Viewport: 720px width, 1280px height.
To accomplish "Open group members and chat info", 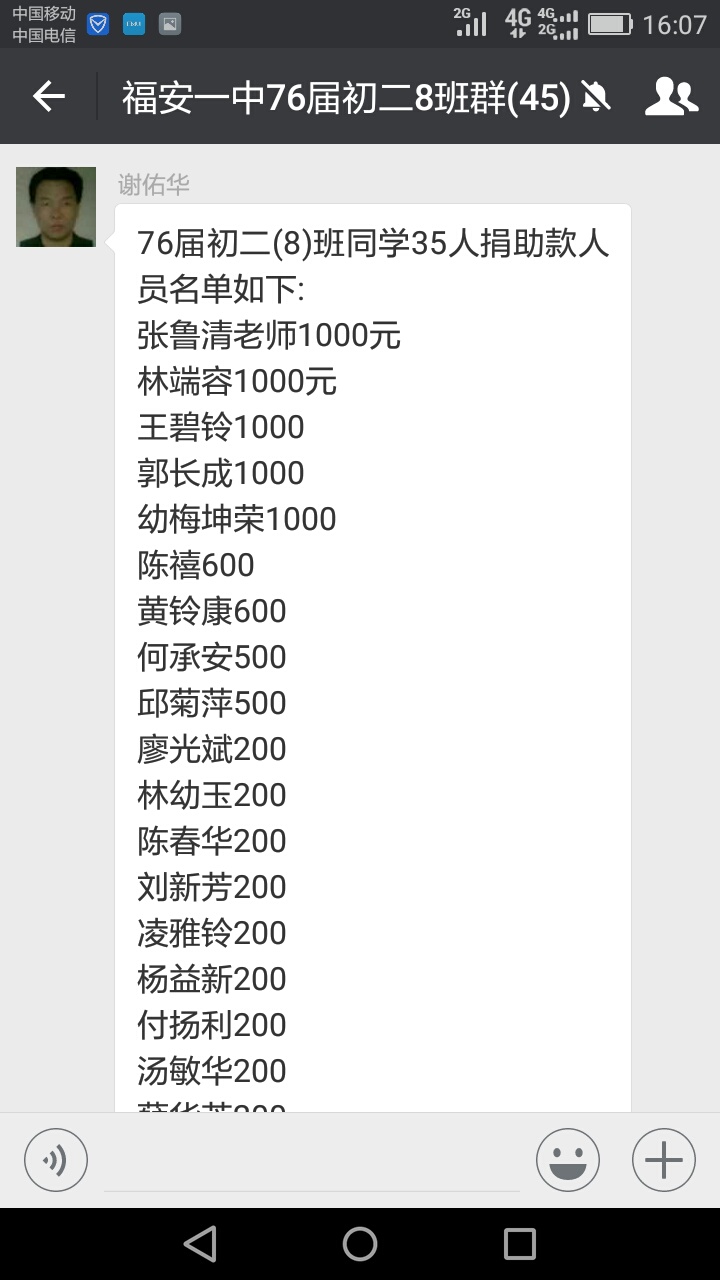I will 671,96.
